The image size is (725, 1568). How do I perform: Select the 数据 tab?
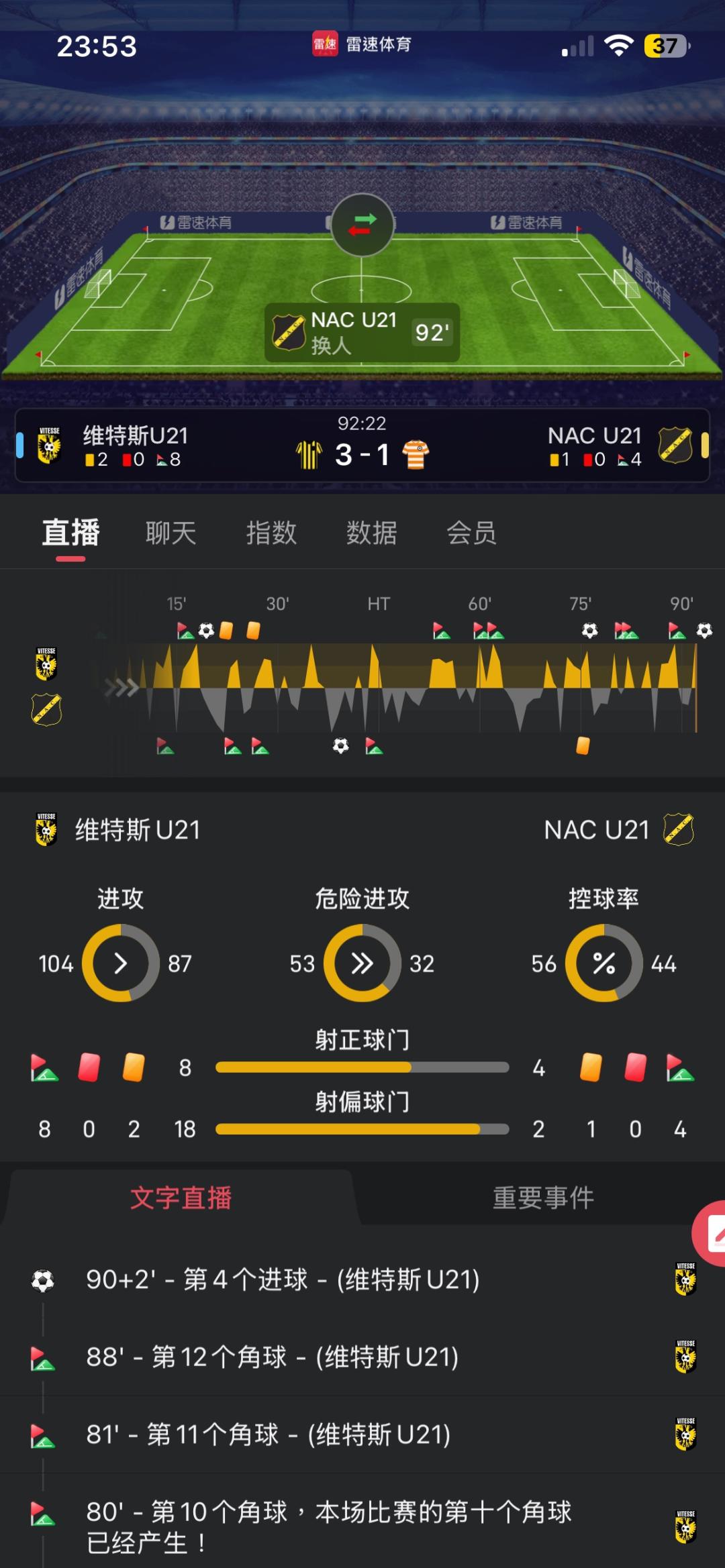click(371, 533)
